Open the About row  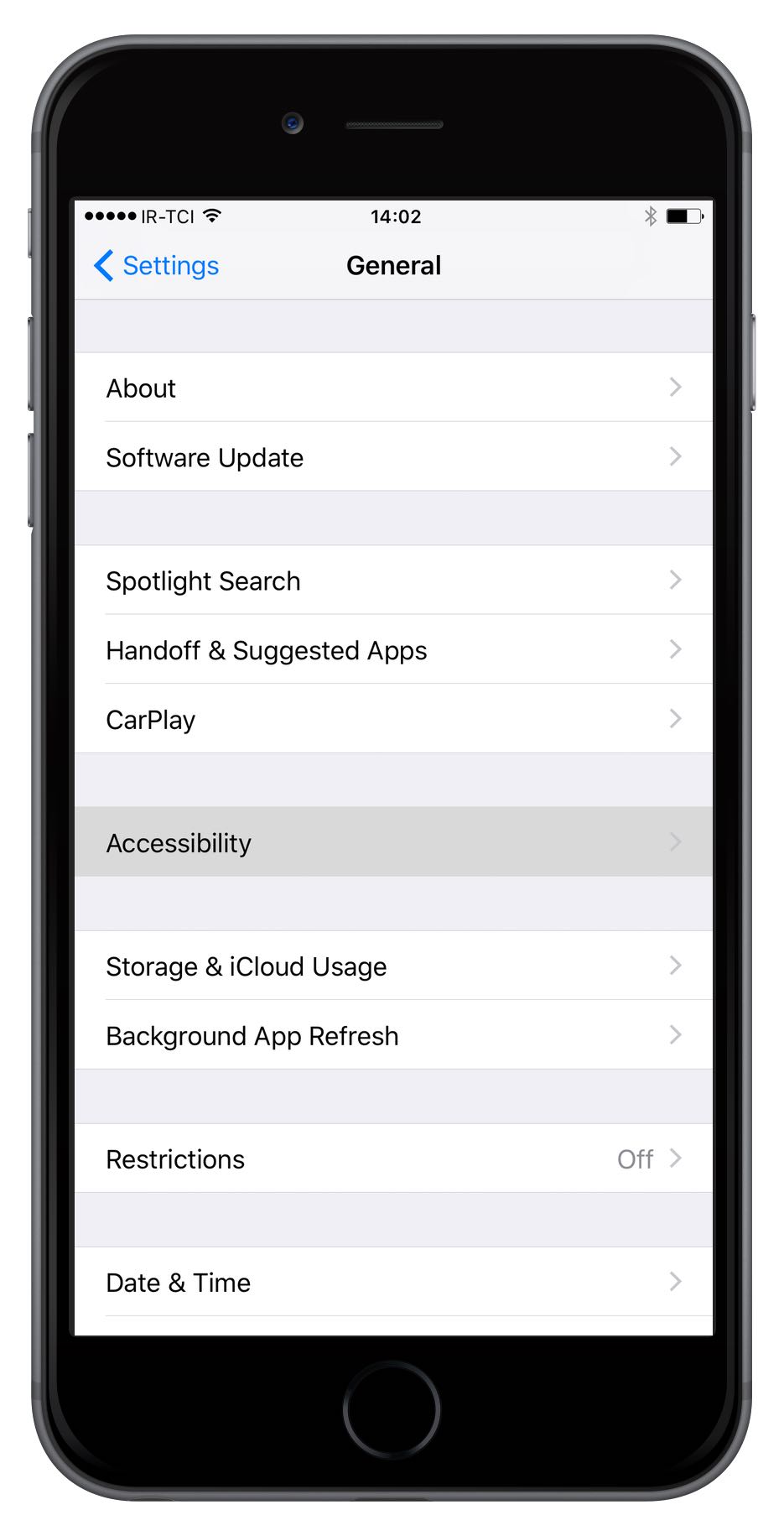click(x=392, y=388)
